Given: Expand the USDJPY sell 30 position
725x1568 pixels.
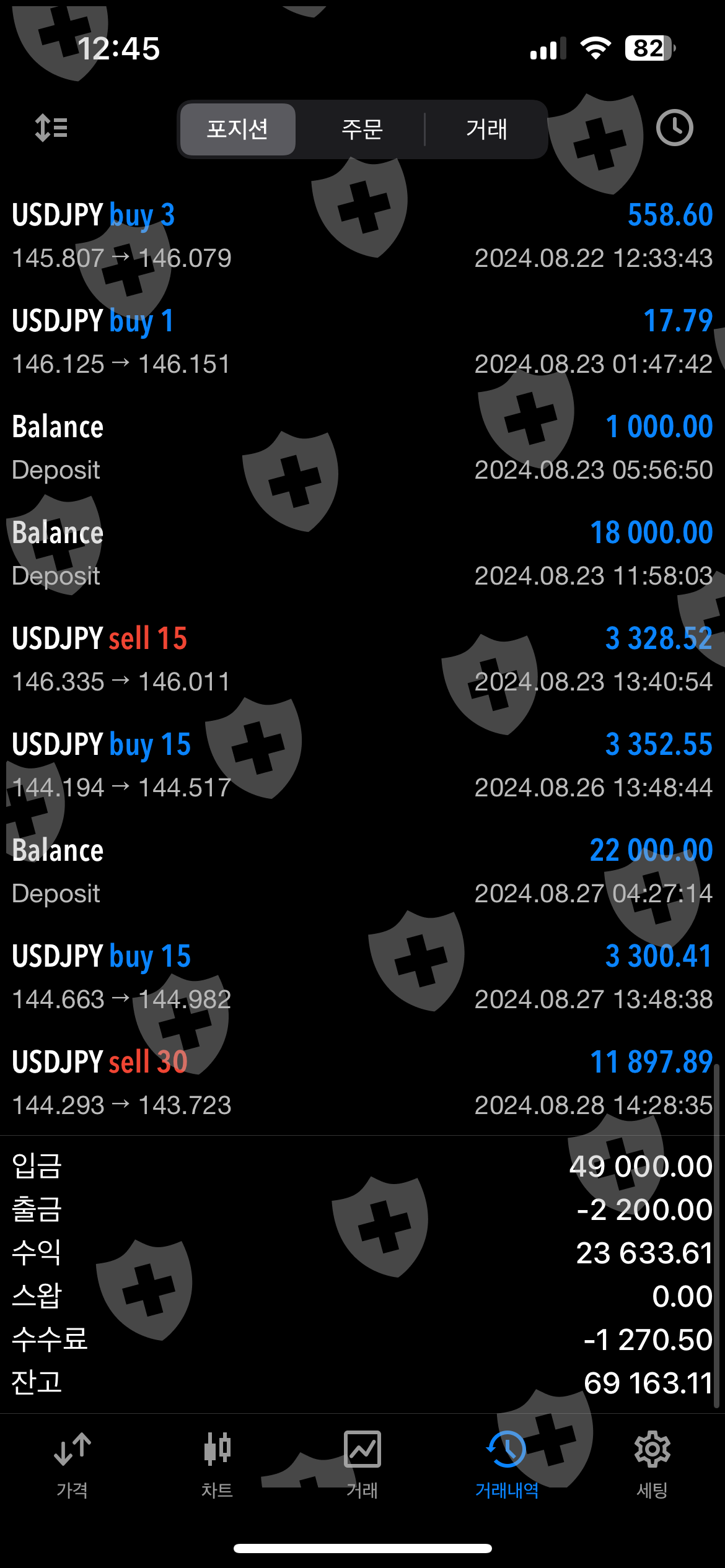Looking at the screenshot, I should (x=362, y=1083).
